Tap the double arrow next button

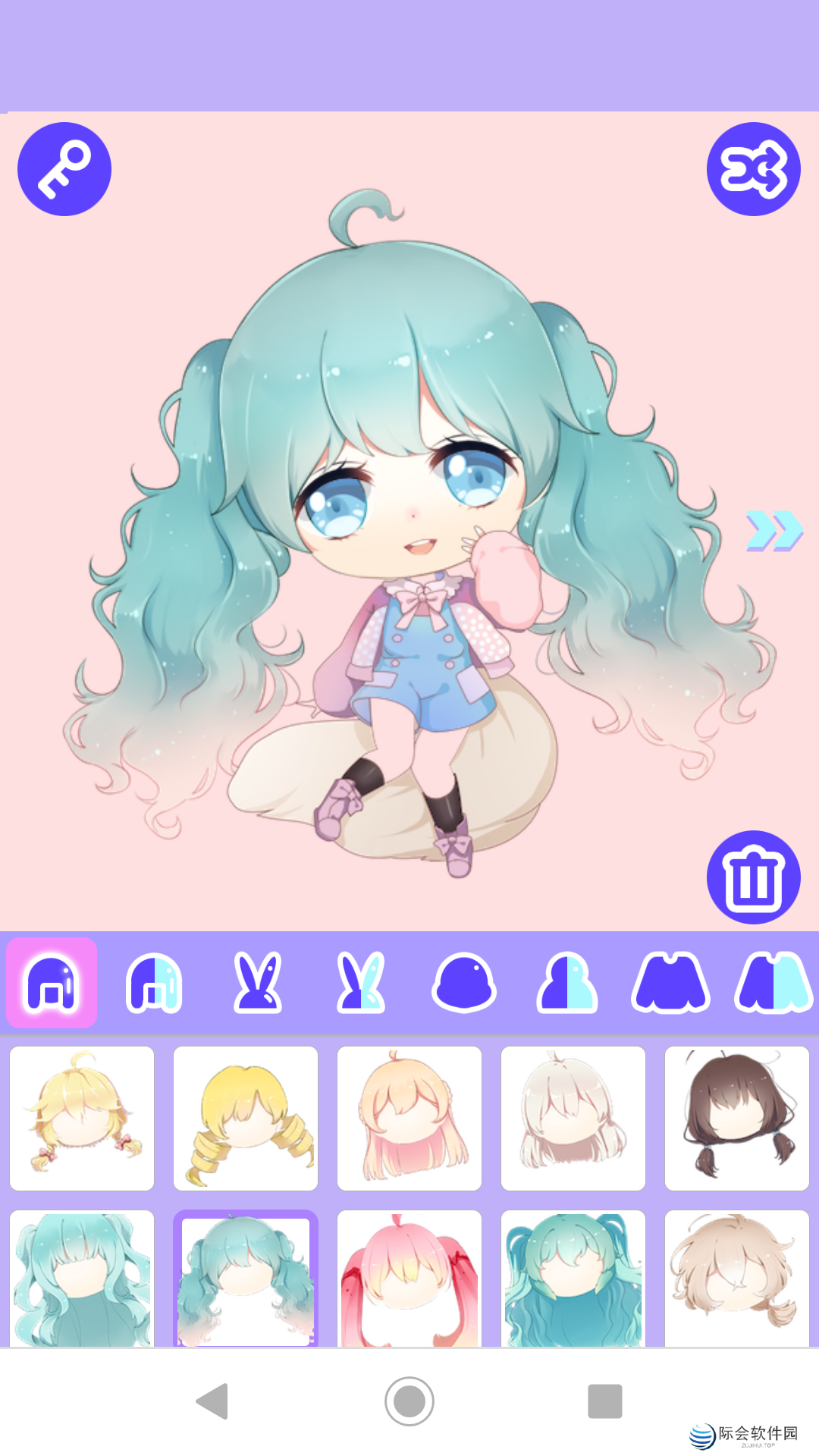pos(773,530)
